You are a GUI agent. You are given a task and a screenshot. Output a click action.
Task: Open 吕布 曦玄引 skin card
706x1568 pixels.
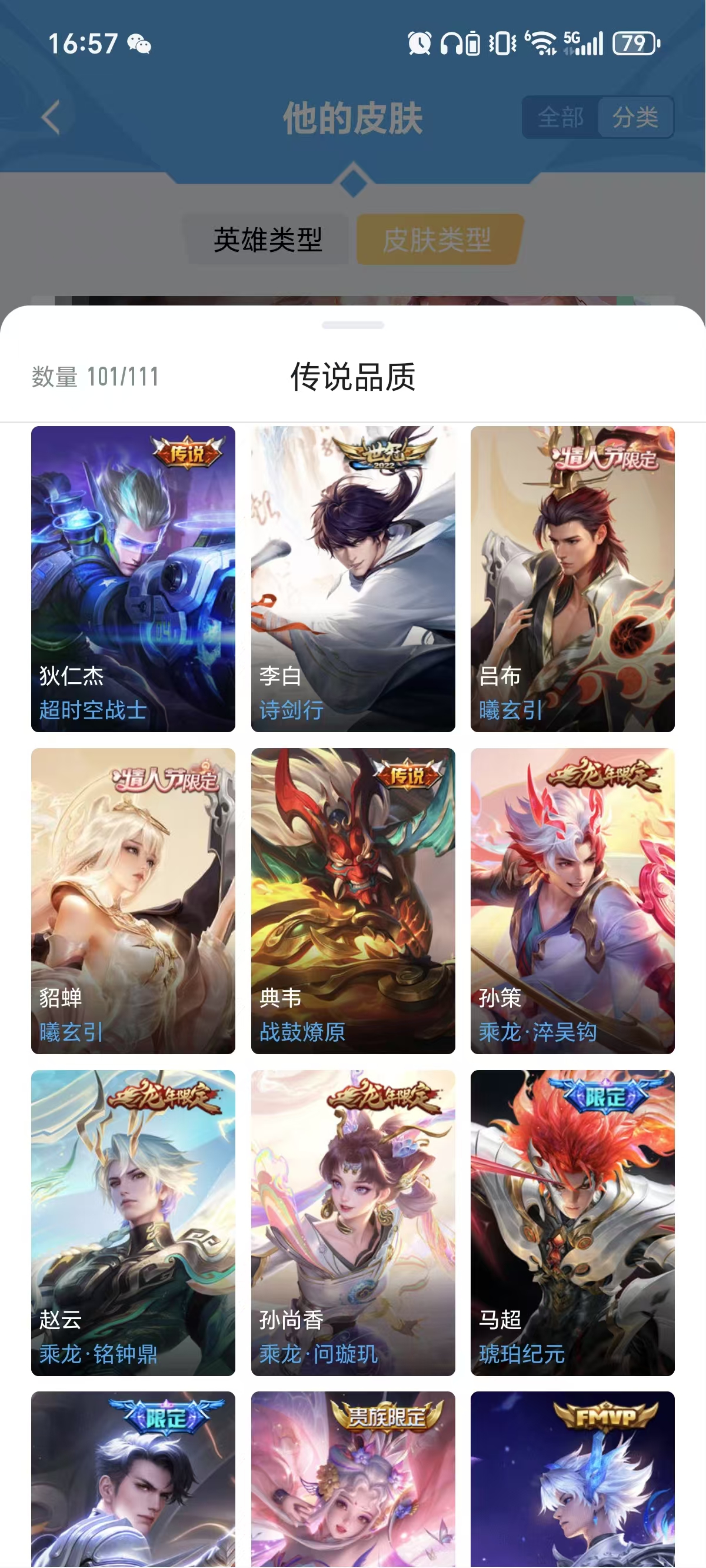pyautogui.click(x=572, y=579)
